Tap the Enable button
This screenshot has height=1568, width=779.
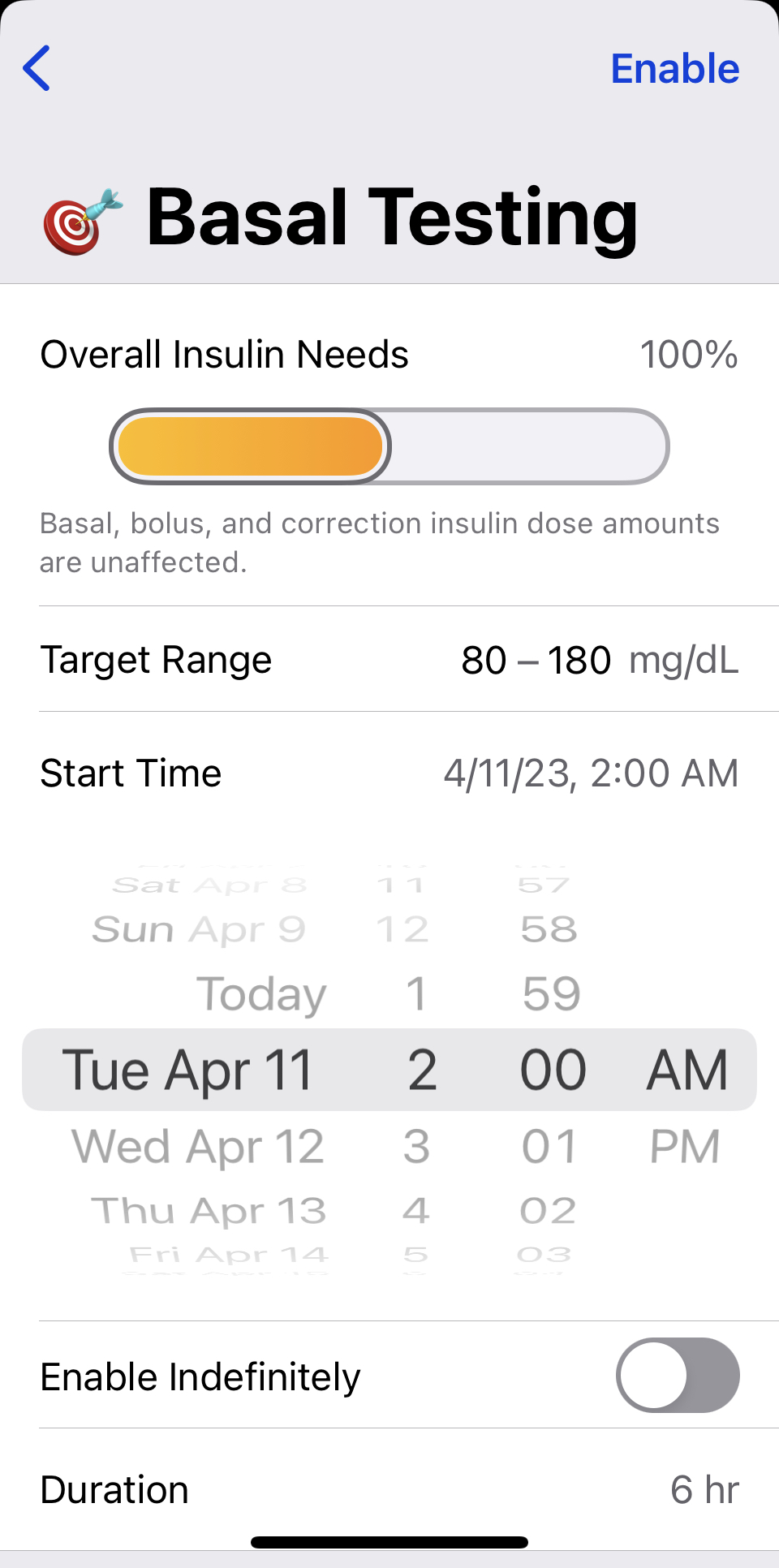click(x=675, y=68)
